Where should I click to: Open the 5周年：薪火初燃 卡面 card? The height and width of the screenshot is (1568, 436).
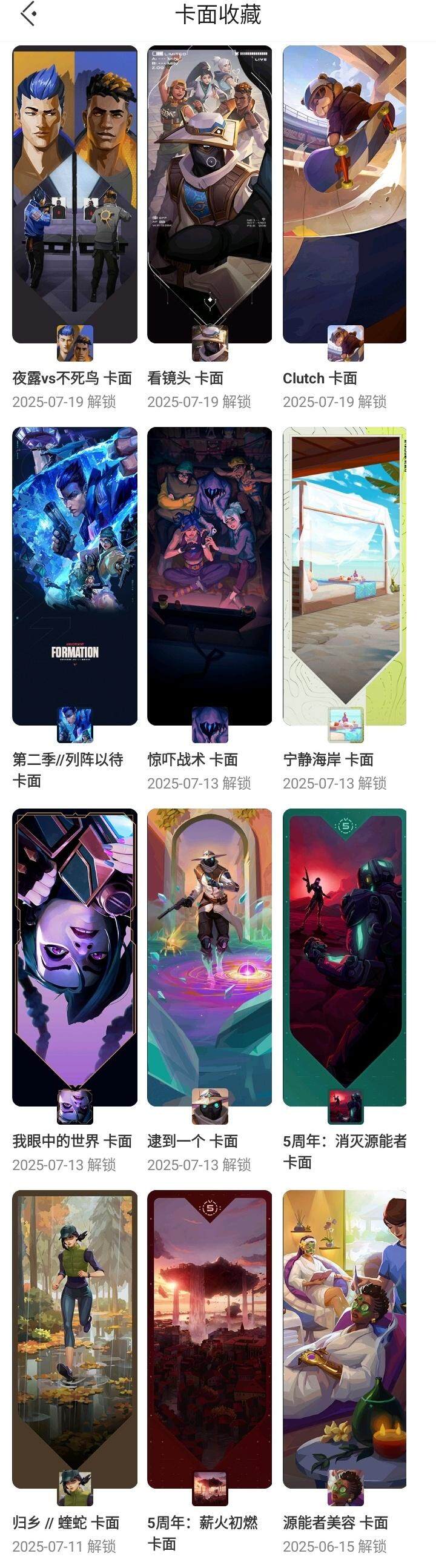click(210, 1338)
